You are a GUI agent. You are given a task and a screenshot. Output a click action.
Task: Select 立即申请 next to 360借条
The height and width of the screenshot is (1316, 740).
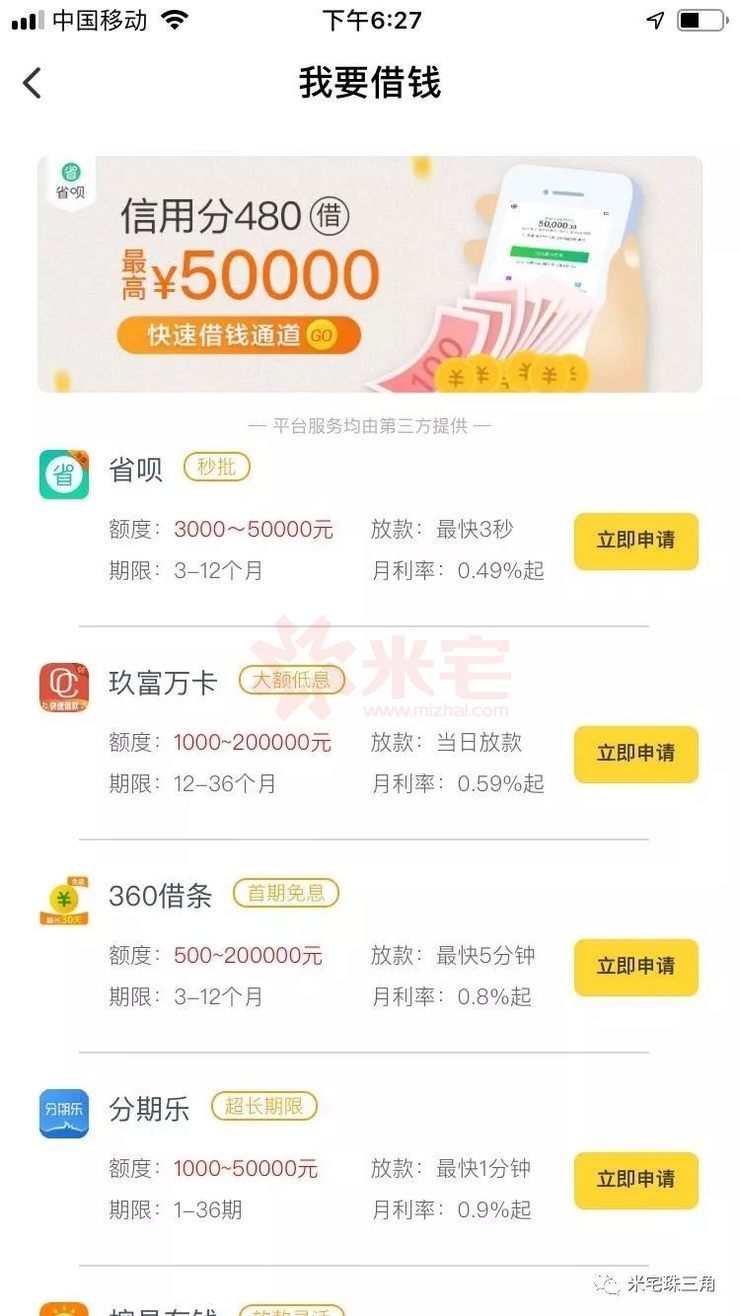[635, 966]
